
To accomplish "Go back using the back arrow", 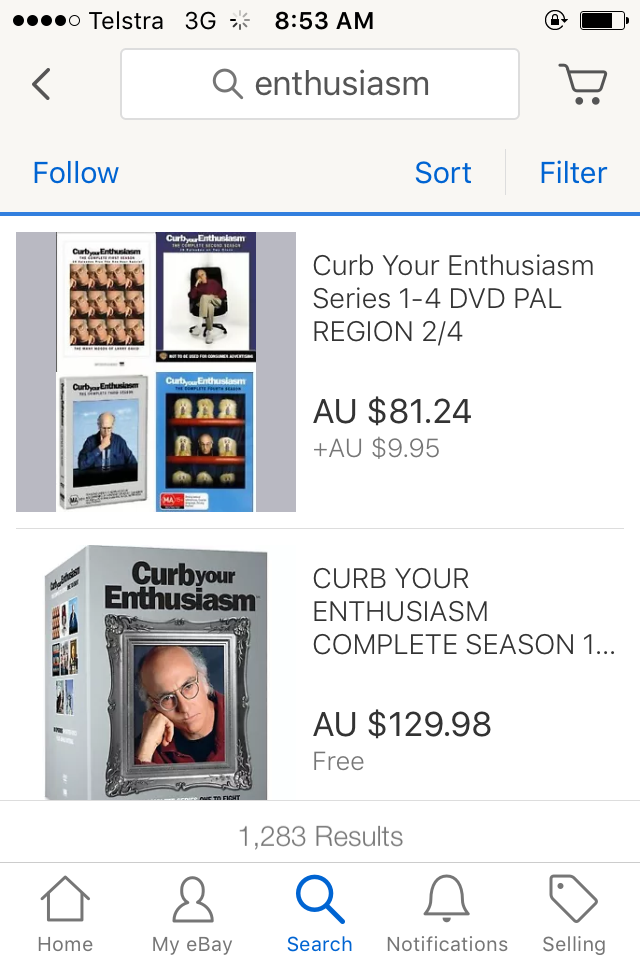I will (x=41, y=84).
